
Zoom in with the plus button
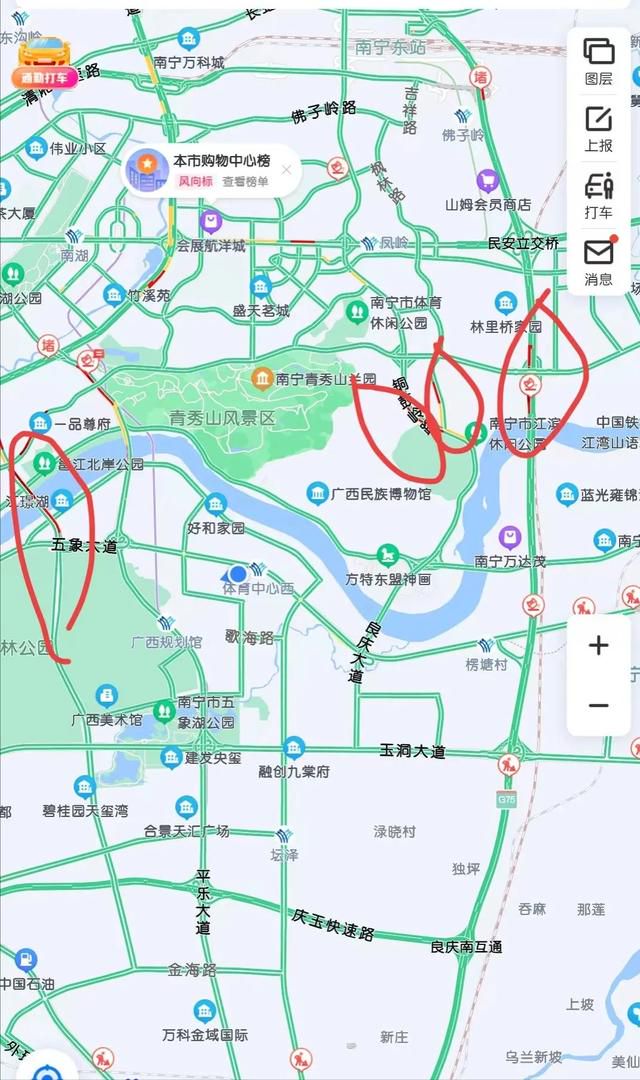click(x=599, y=645)
